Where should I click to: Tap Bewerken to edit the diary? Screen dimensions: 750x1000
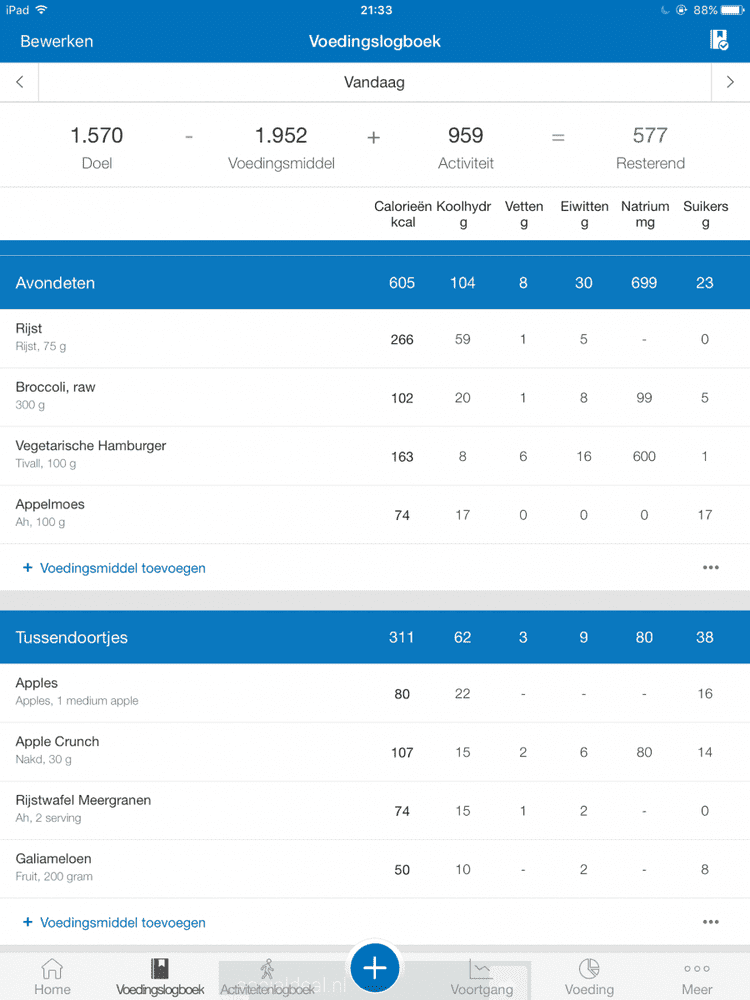tap(57, 41)
